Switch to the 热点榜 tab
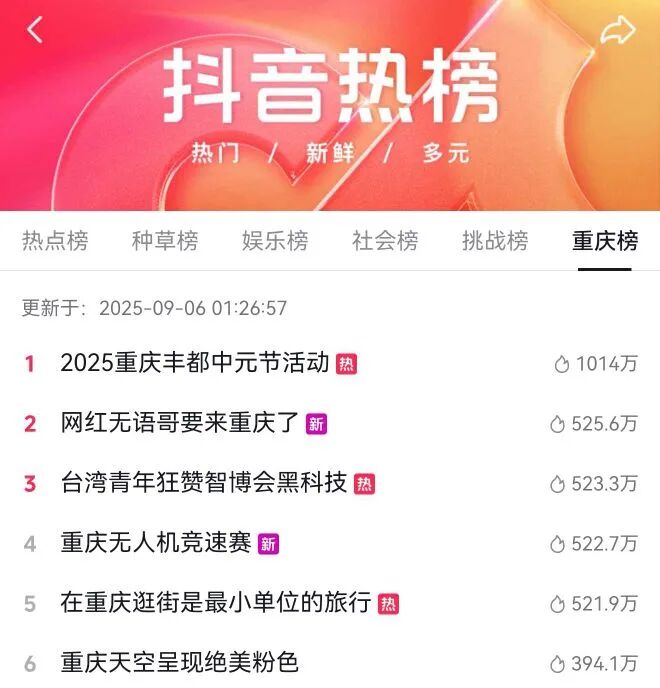Screen dimensions: 660x688 click(55, 241)
